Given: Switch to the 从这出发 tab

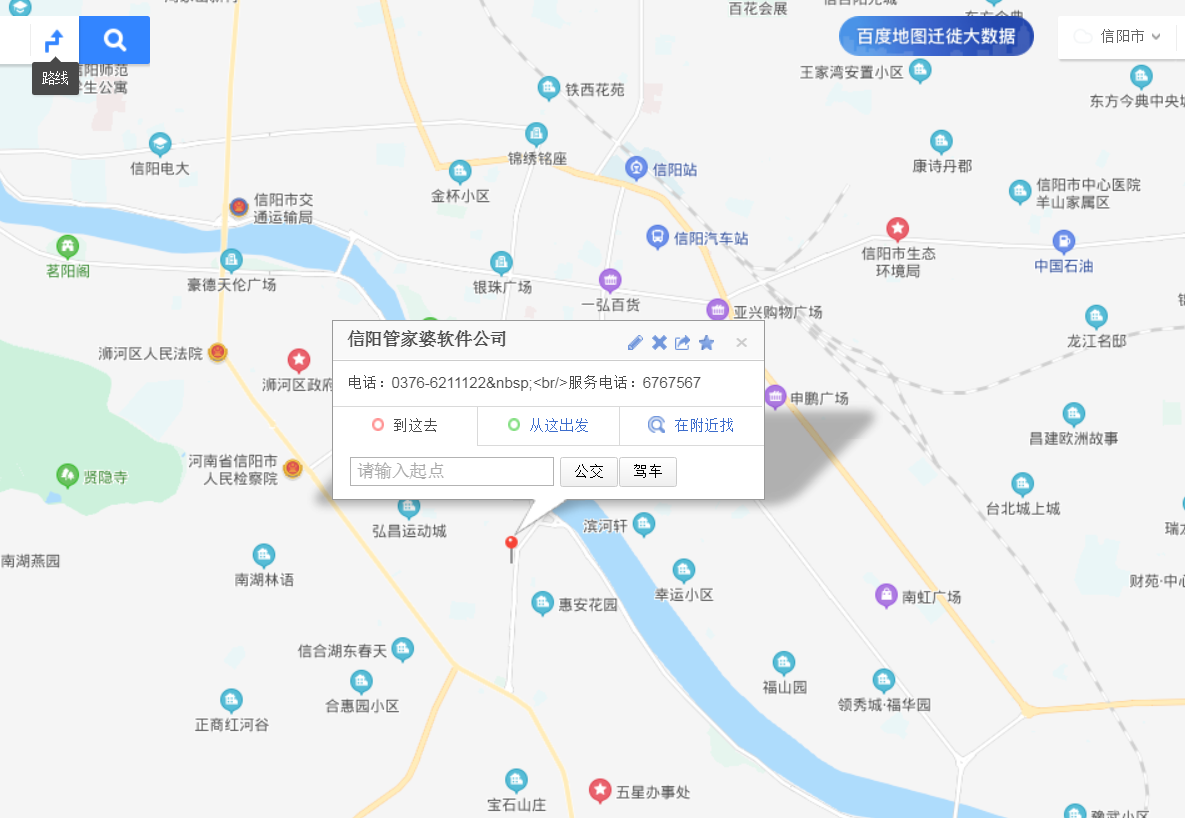Looking at the screenshot, I should 548,425.
